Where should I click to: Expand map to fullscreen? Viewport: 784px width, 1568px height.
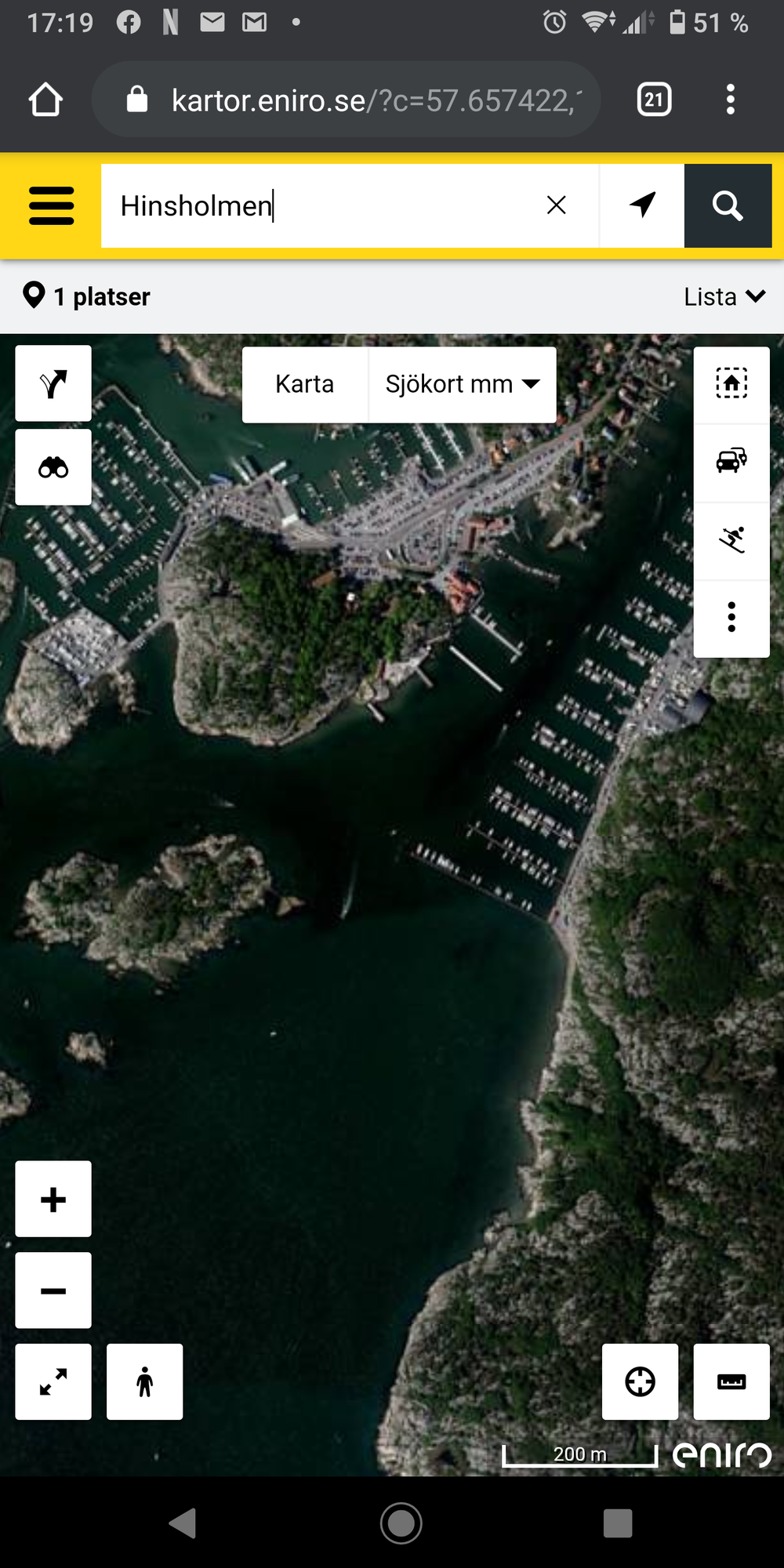[x=53, y=1381]
